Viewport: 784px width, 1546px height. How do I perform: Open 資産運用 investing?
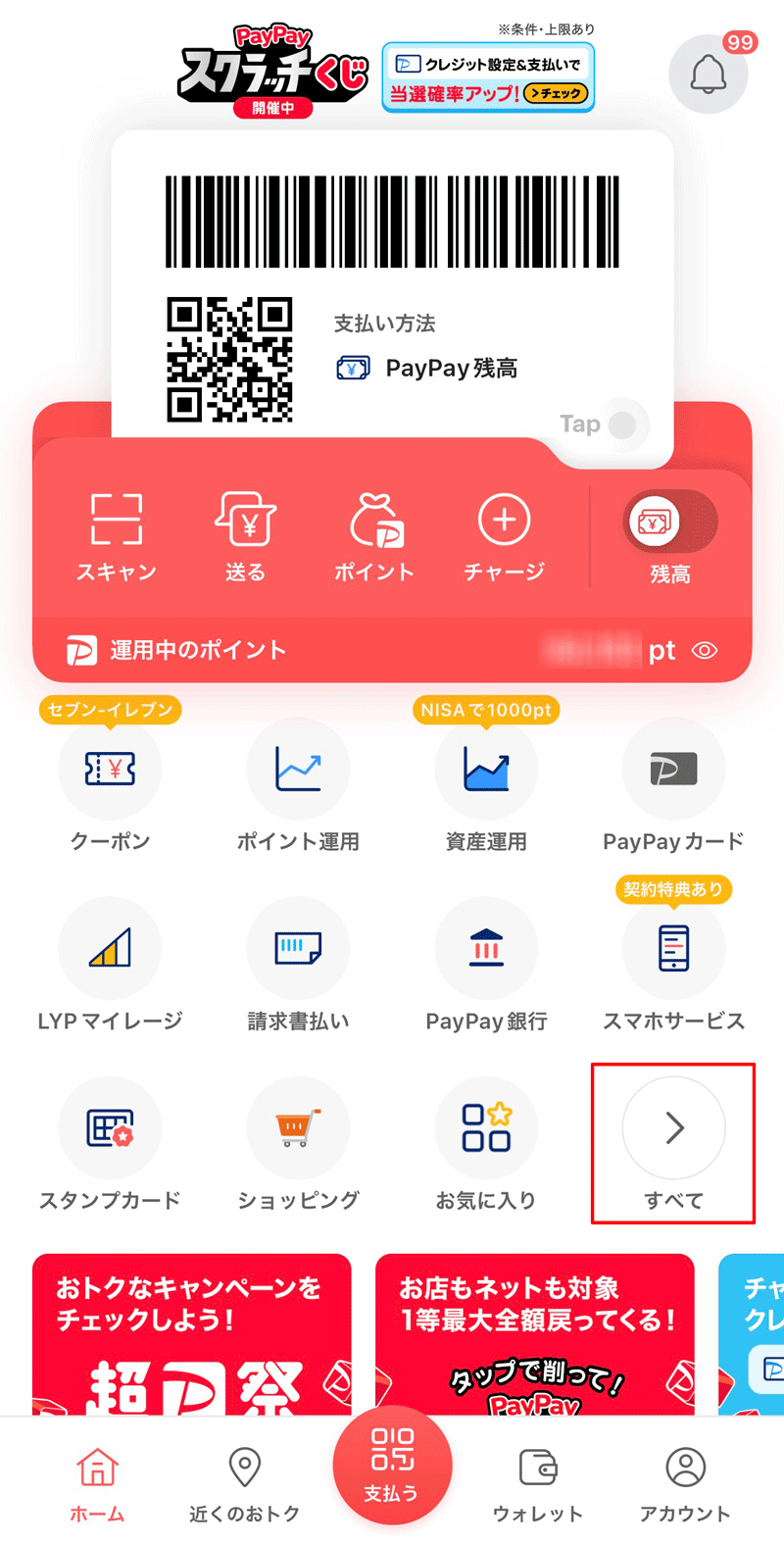486,786
